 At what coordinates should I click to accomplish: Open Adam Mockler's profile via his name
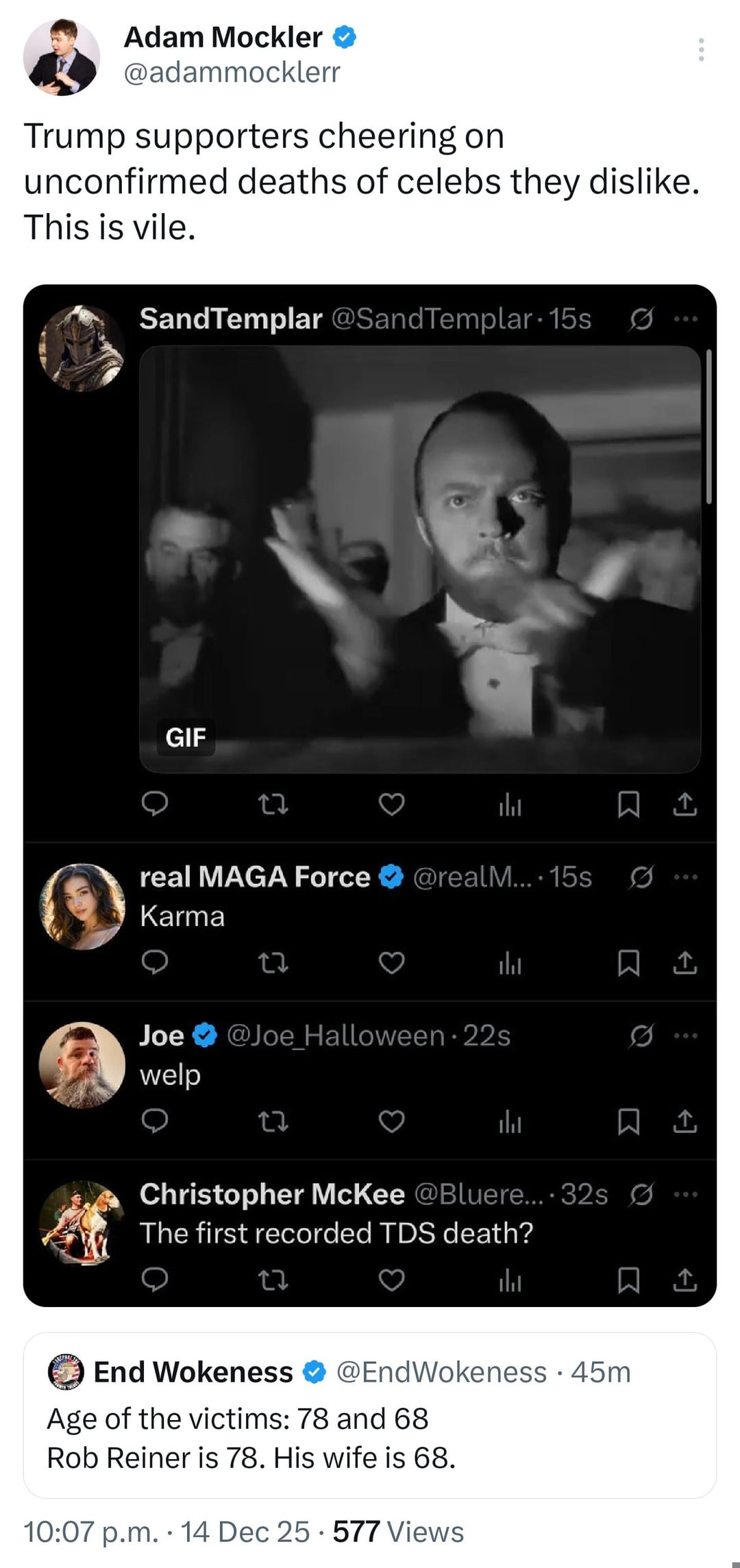pyautogui.click(x=223, y=37)
